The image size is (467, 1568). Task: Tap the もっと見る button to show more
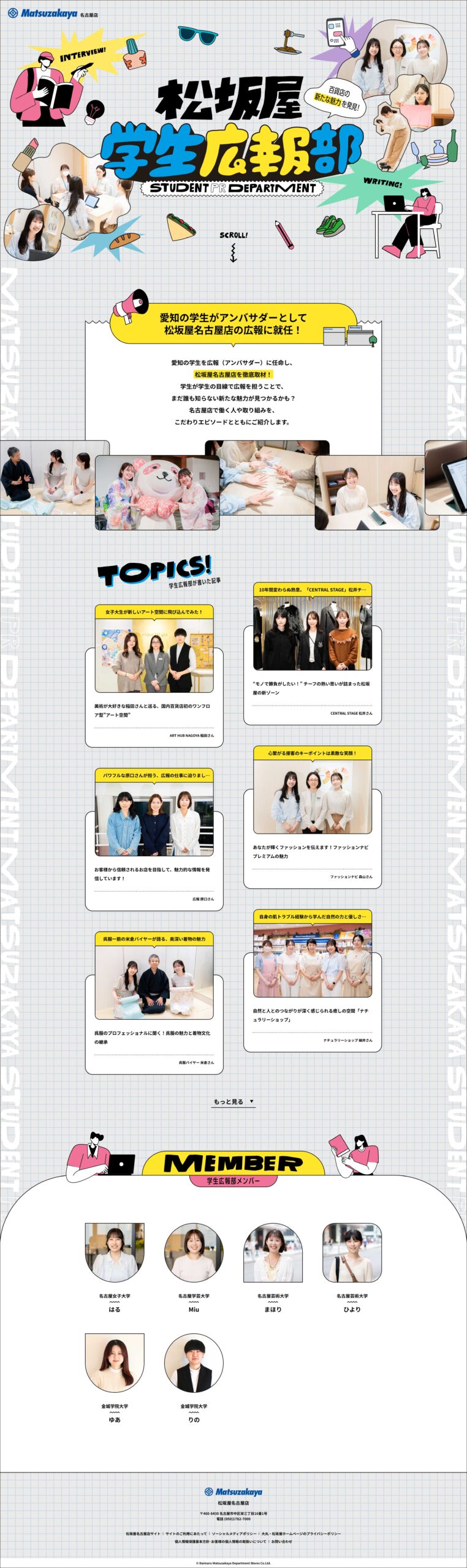pos(233,1101)
